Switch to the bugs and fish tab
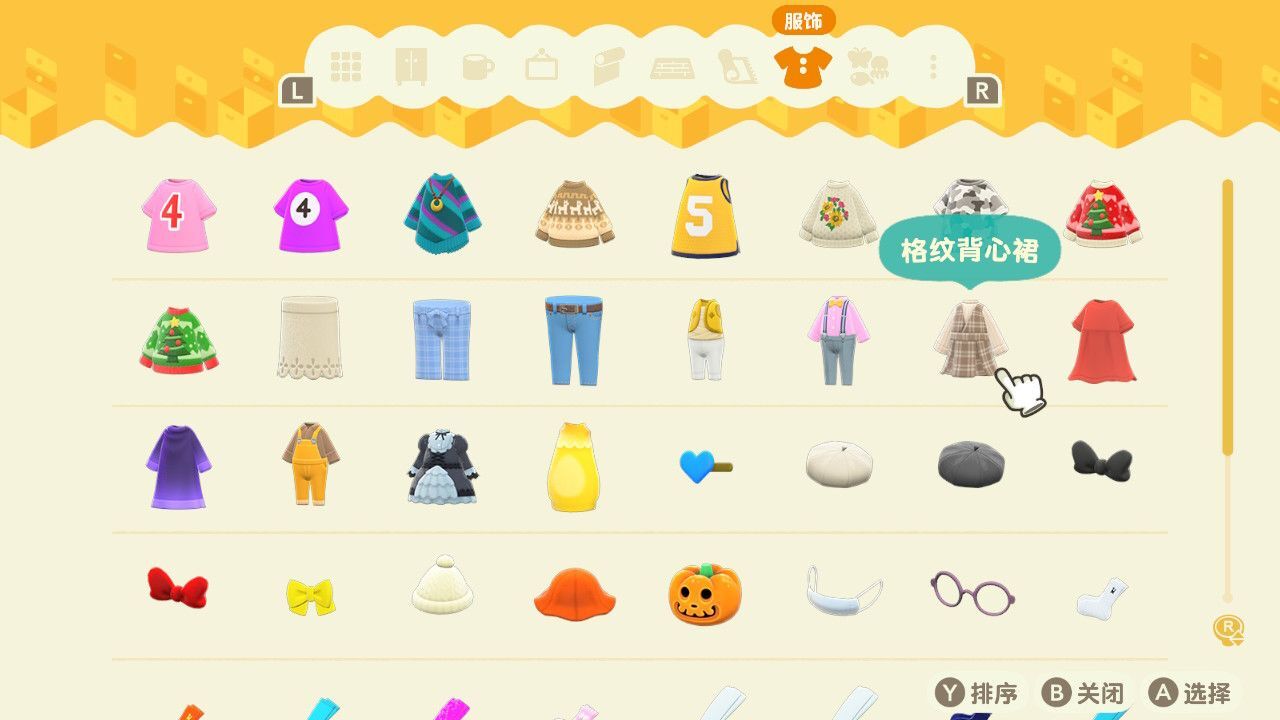 coord(866,67)
